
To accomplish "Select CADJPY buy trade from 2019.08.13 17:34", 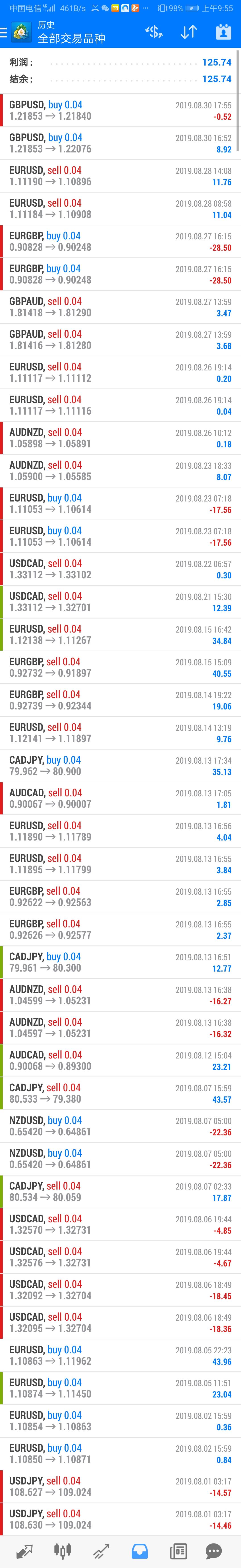I will tap(120, 765).
